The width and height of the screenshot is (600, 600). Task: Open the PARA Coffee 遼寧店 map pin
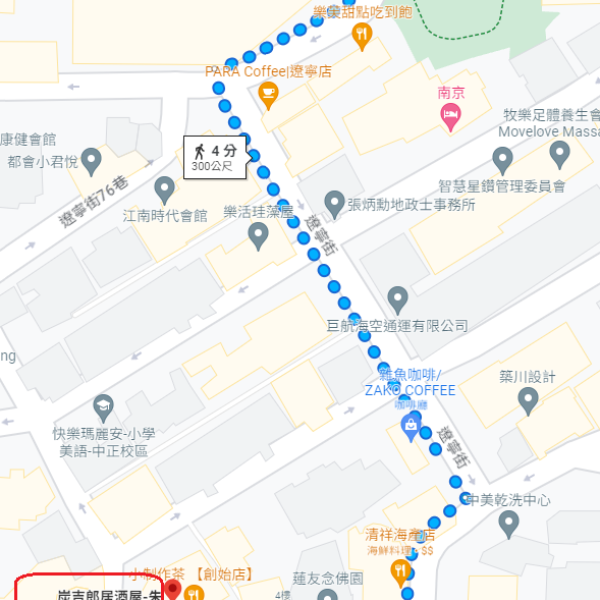(267, 93)
